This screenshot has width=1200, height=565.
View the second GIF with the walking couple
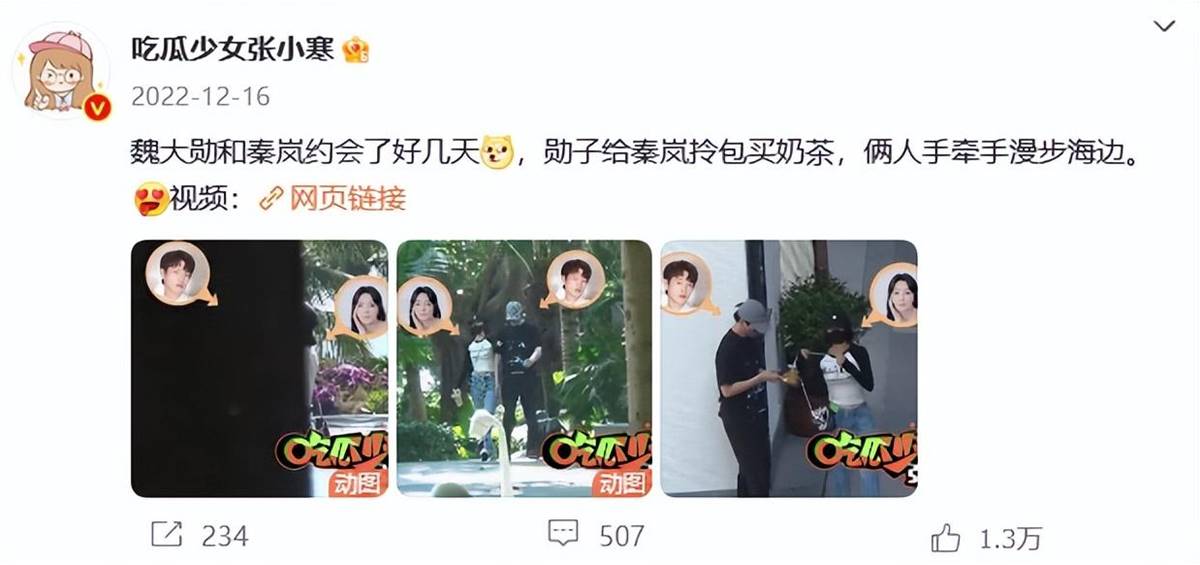[524, 368]
